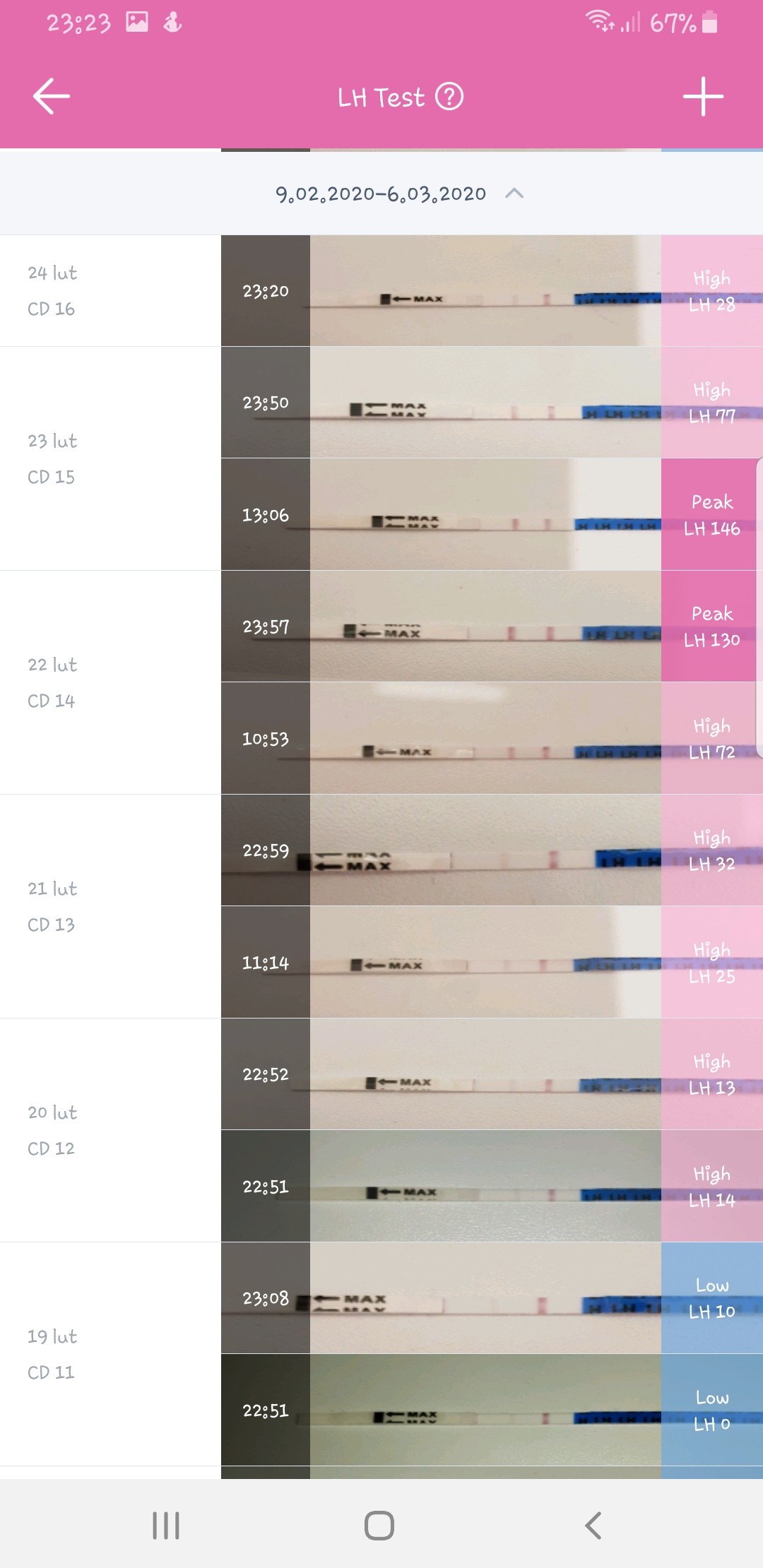Go back from LH Test screen

51,96
